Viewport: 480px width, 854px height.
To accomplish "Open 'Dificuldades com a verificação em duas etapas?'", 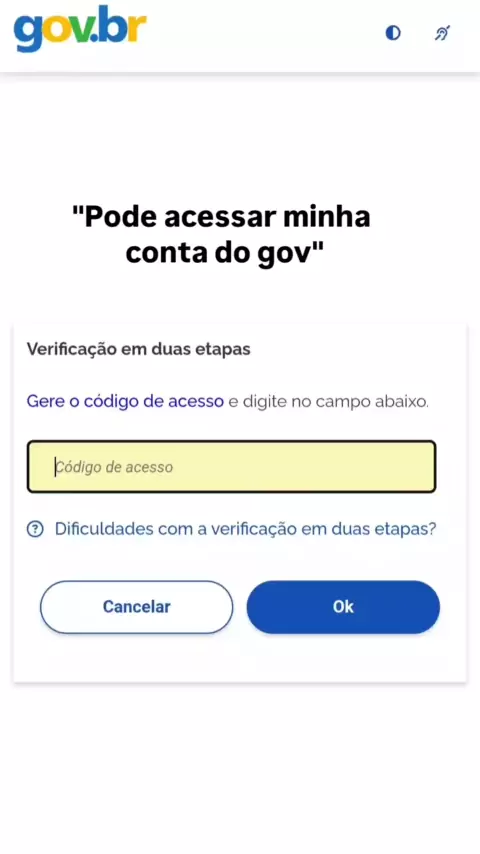I will 246,529.
